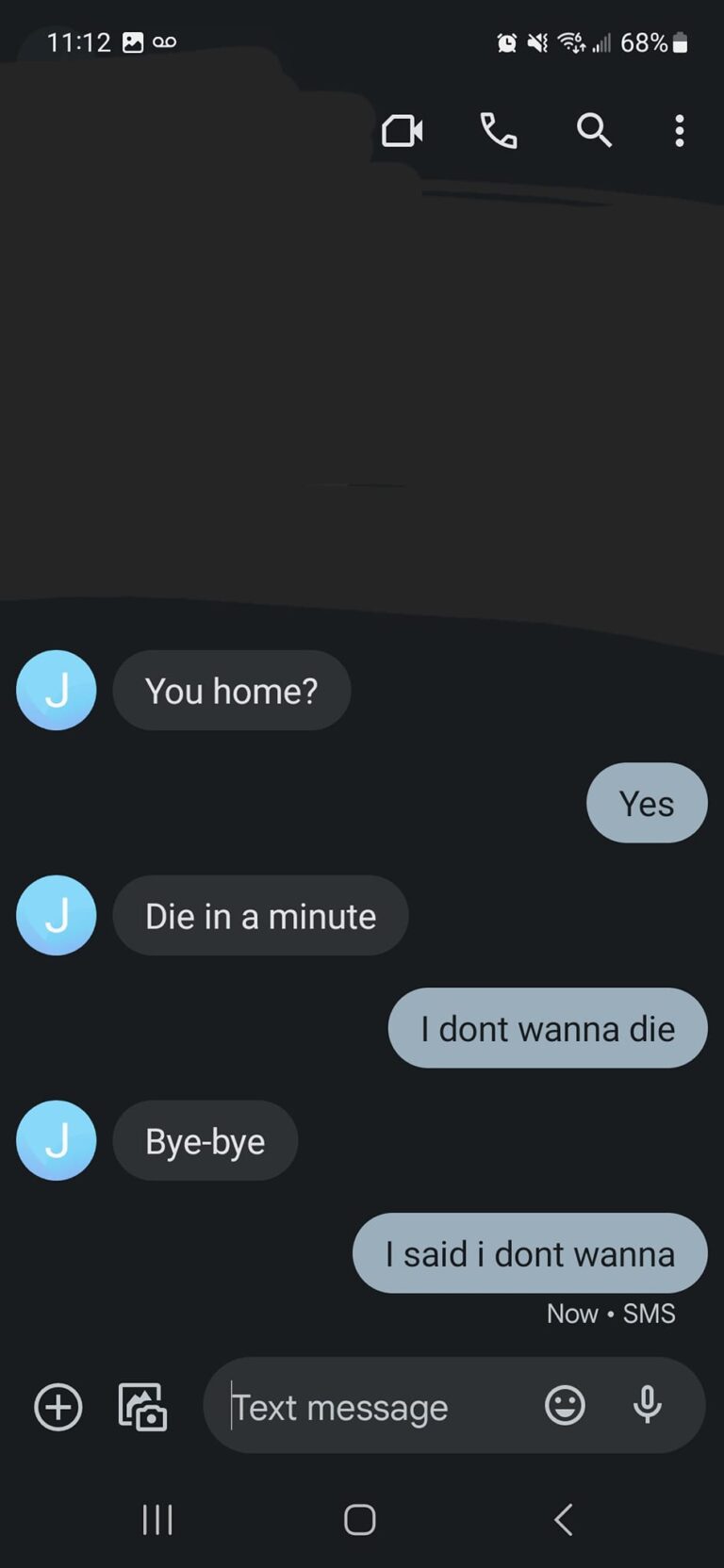This screenshot has width=724, height=1568.
Task: Open the three-dot overflow menu
Action: click(679, 130)
